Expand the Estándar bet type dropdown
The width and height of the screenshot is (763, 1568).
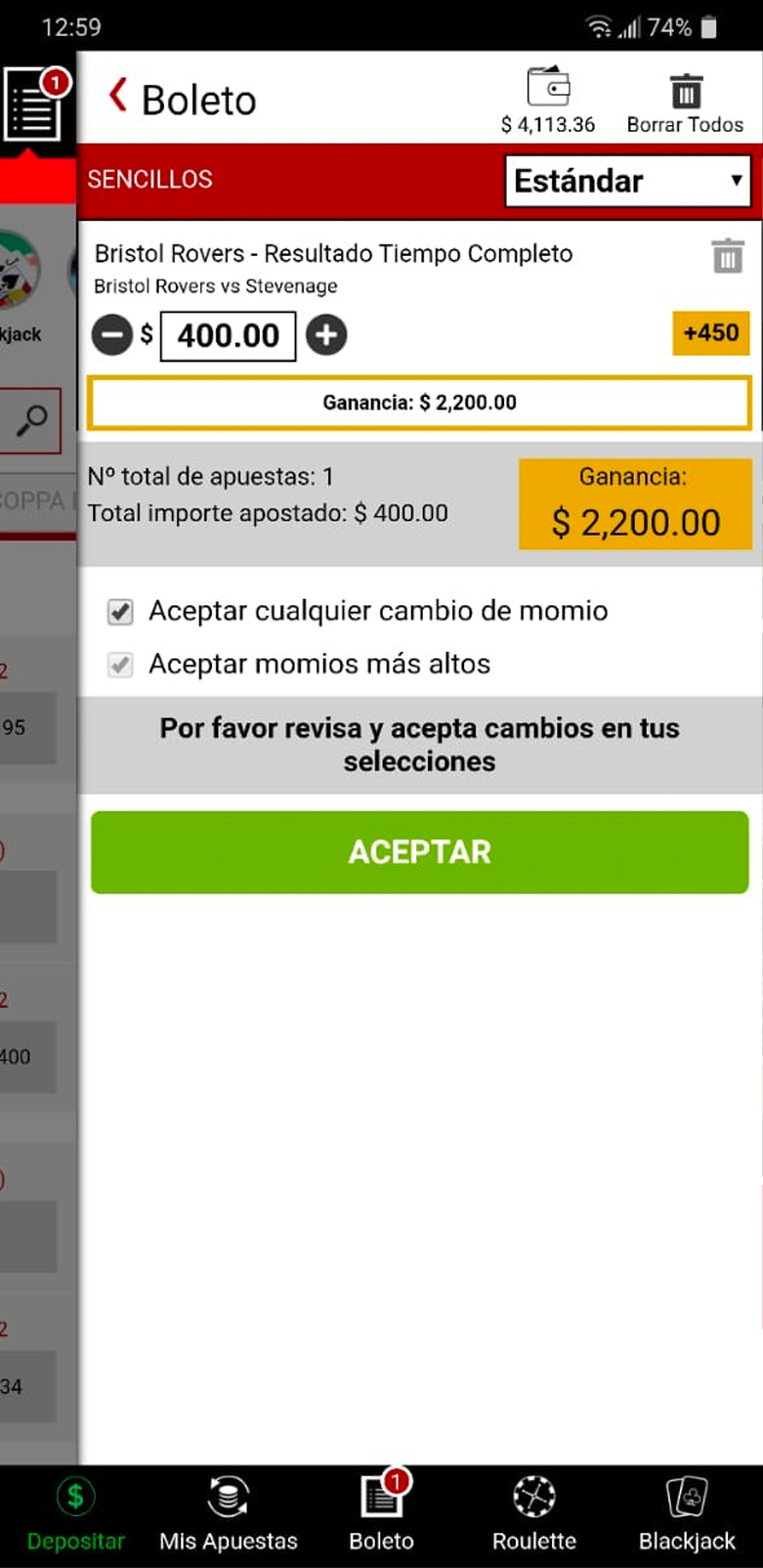point(628,181)
